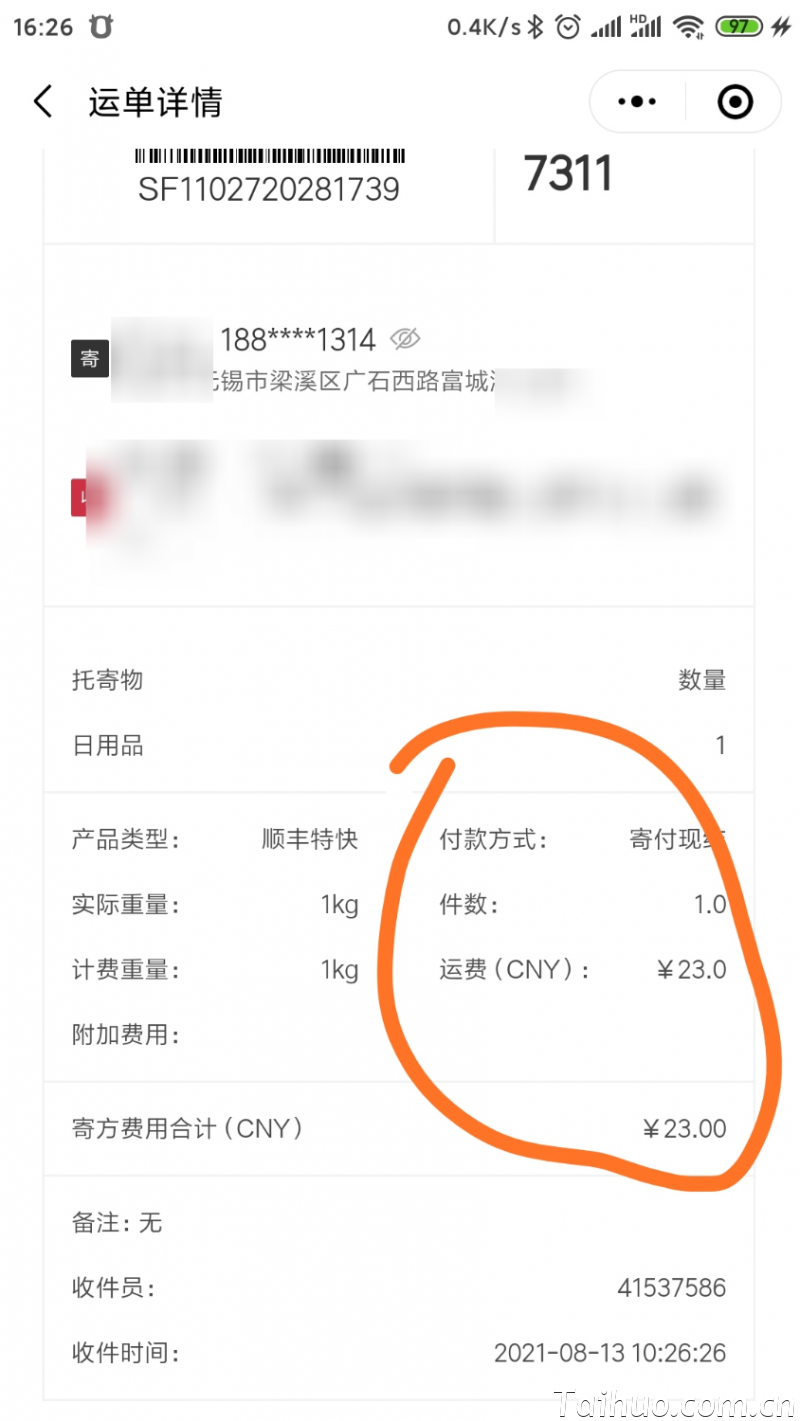This screenshot has width=800, height=1421.
Task: Go back from the 运单详情 page
Action: pyautogui.click(x=42, y=102)
